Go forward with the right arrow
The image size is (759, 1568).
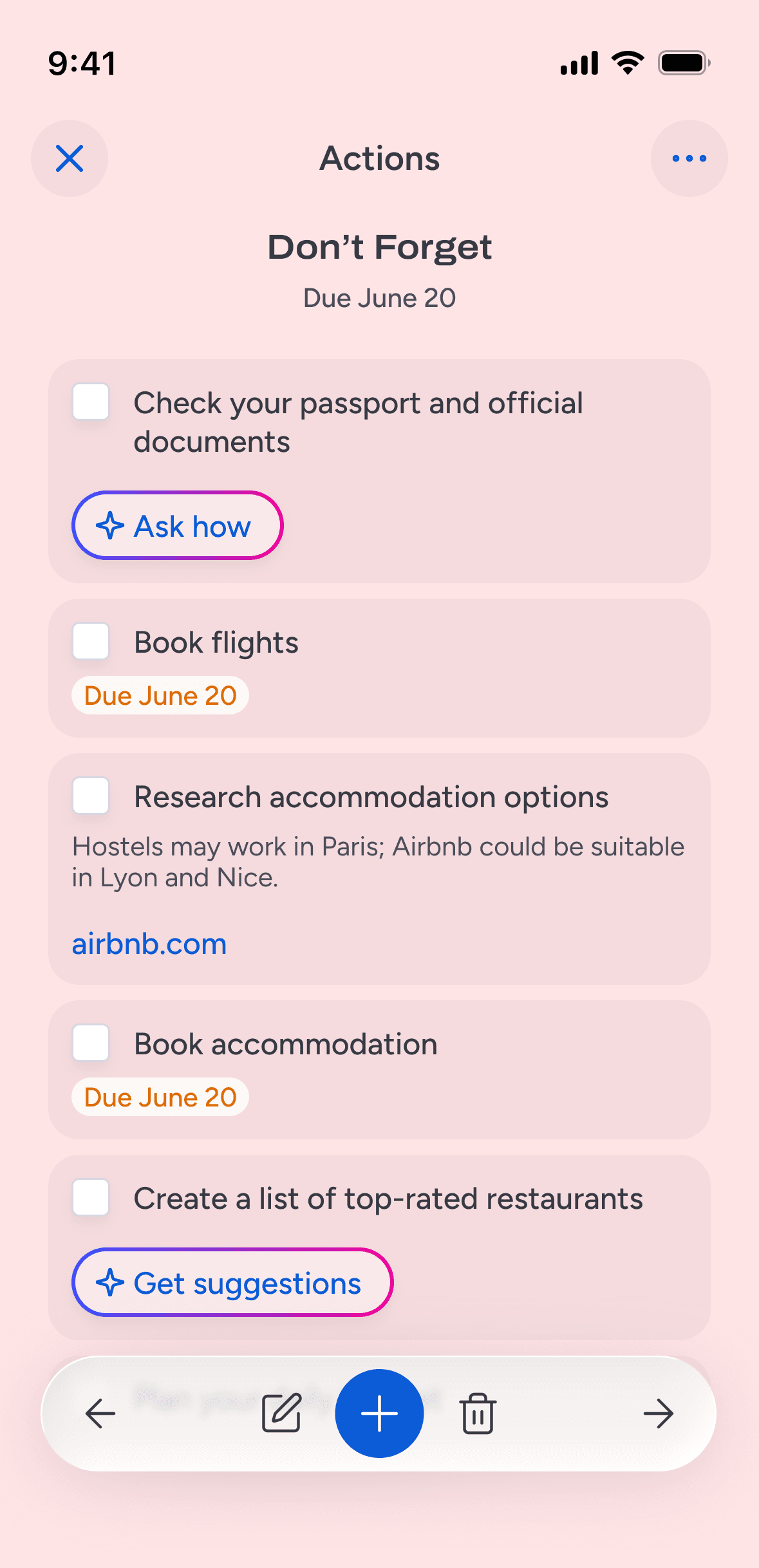click(658, 1414)
